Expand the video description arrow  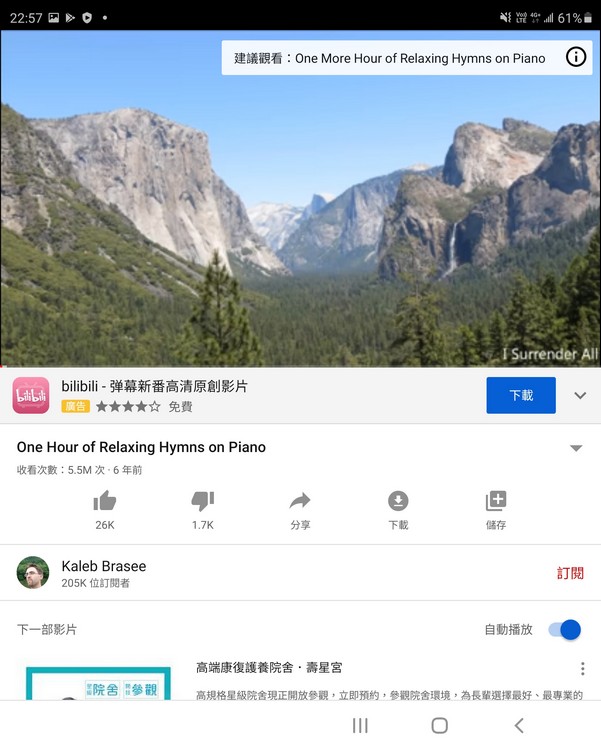(x=576, y=448)
